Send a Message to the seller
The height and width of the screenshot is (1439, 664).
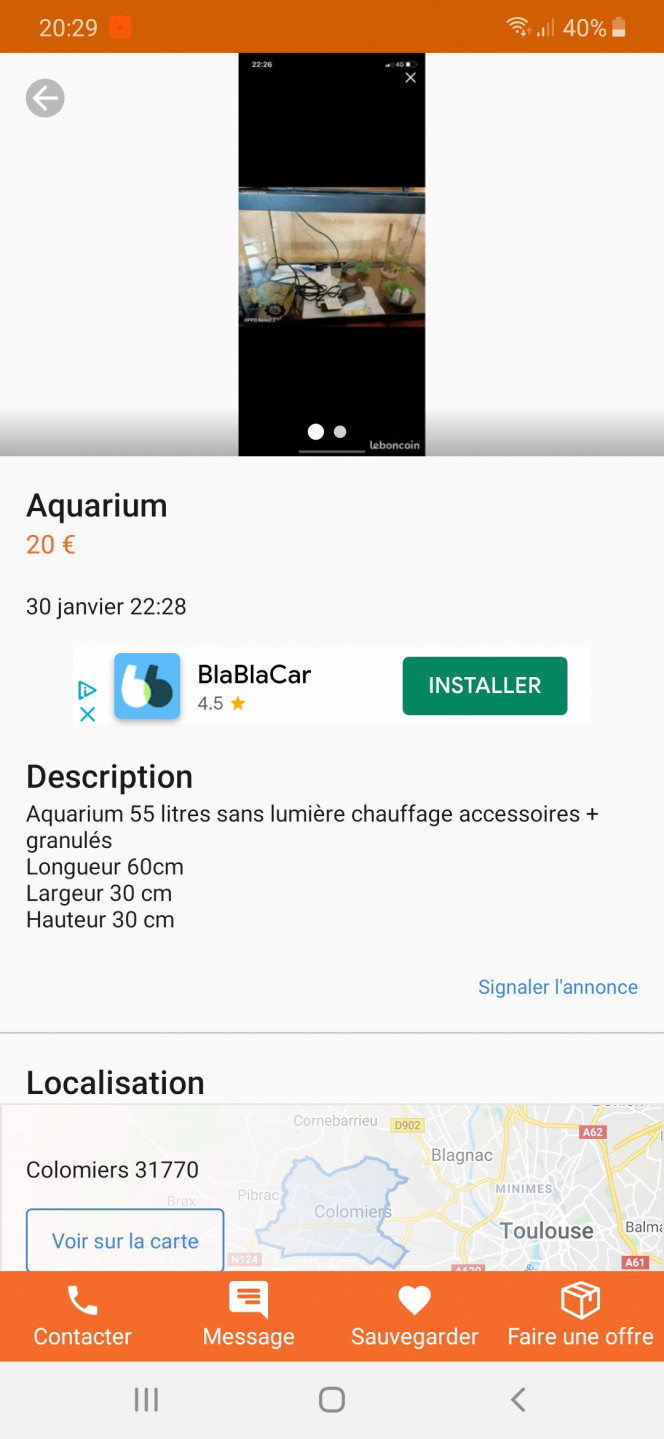tap(248, 1317)
